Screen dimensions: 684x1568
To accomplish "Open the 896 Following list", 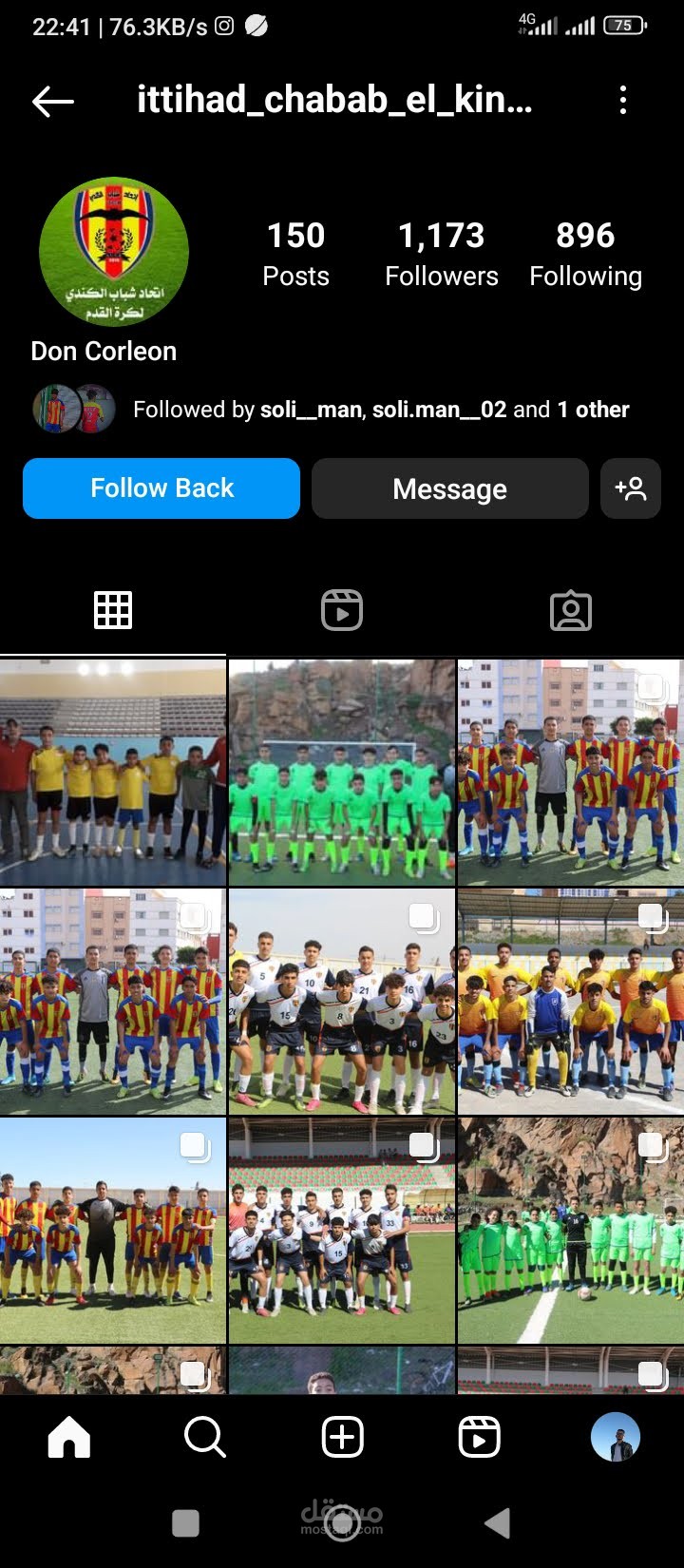I will click(x=585, y=254).
